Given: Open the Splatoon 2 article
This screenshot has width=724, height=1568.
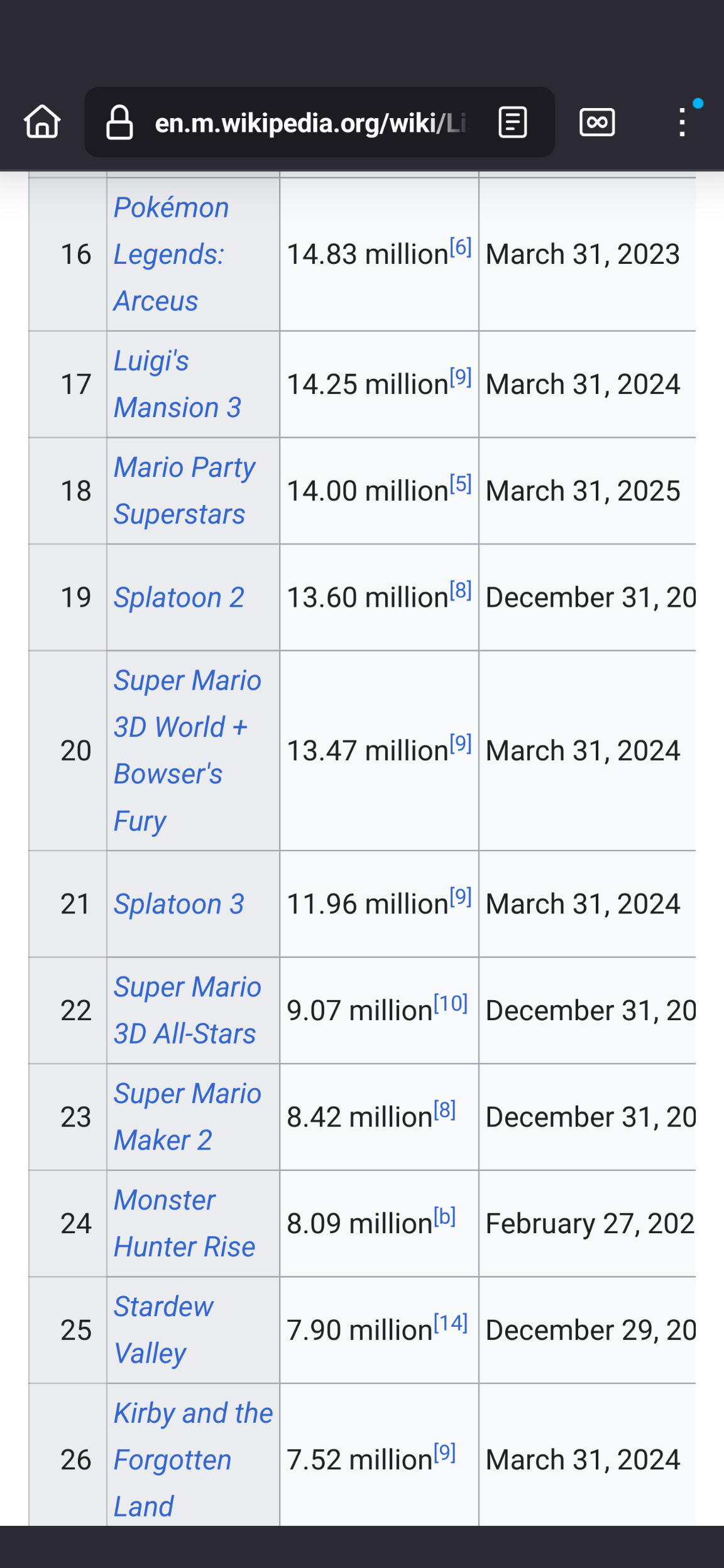Looking at the screenshot, I should tap(178, 597).
